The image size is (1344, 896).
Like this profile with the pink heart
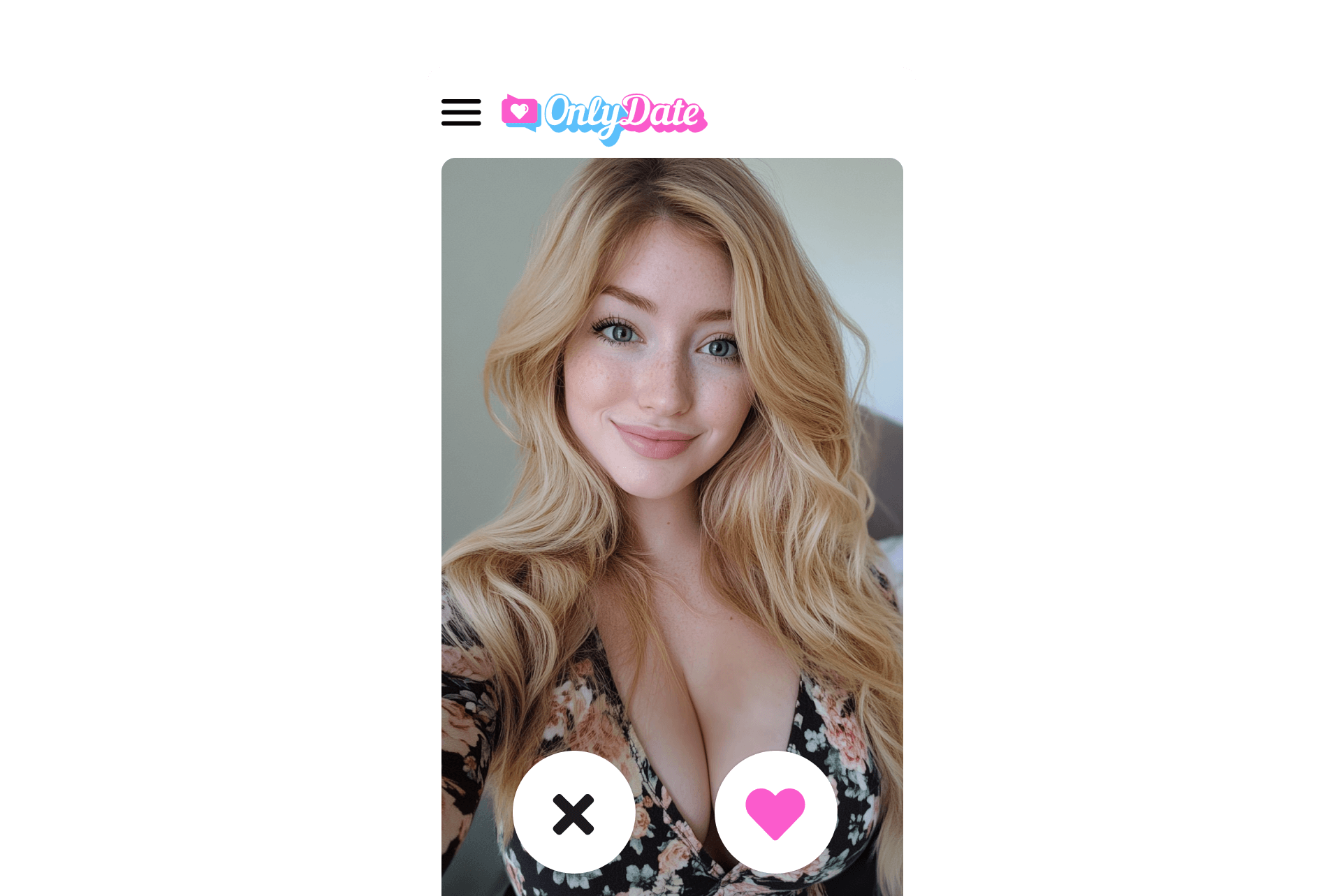[775, 813]
